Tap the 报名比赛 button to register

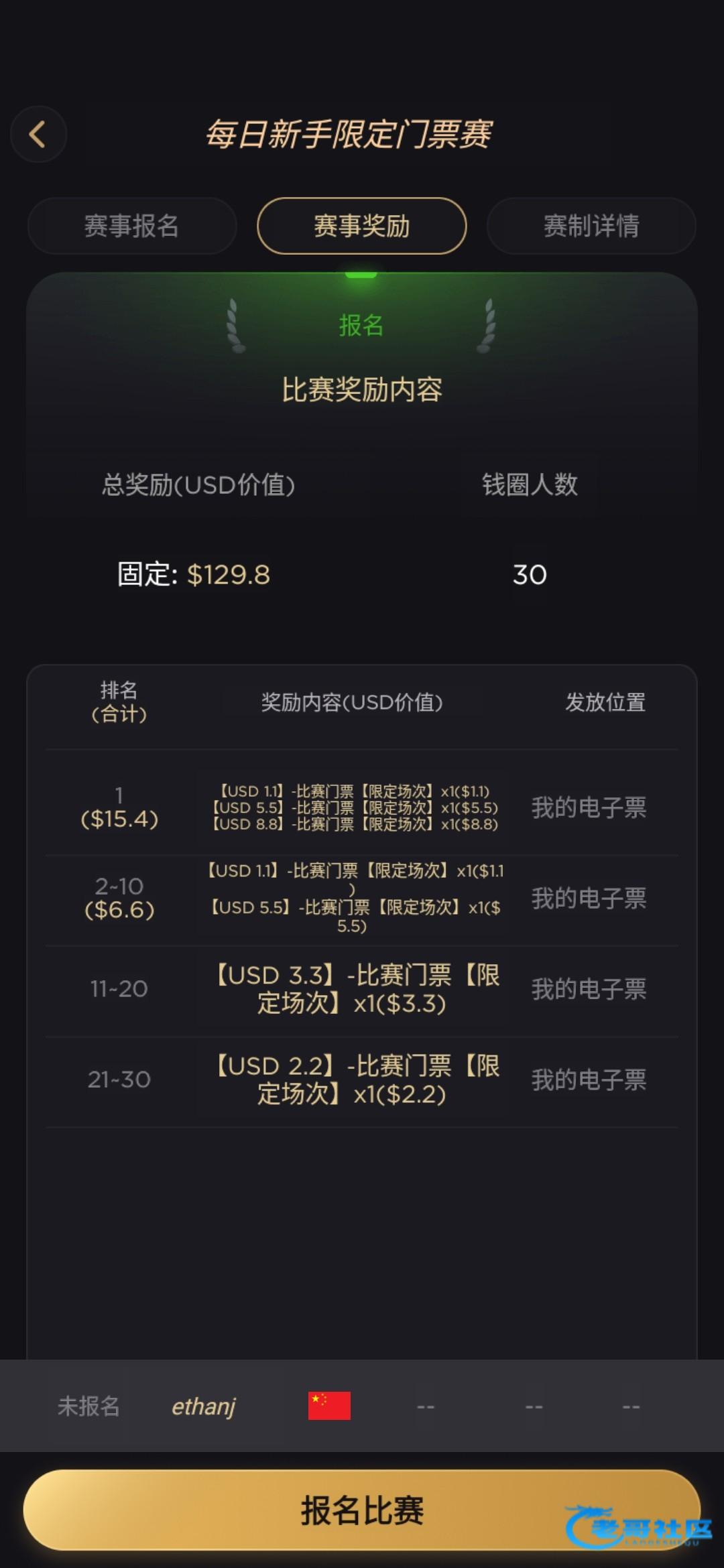click(362, 1510)
